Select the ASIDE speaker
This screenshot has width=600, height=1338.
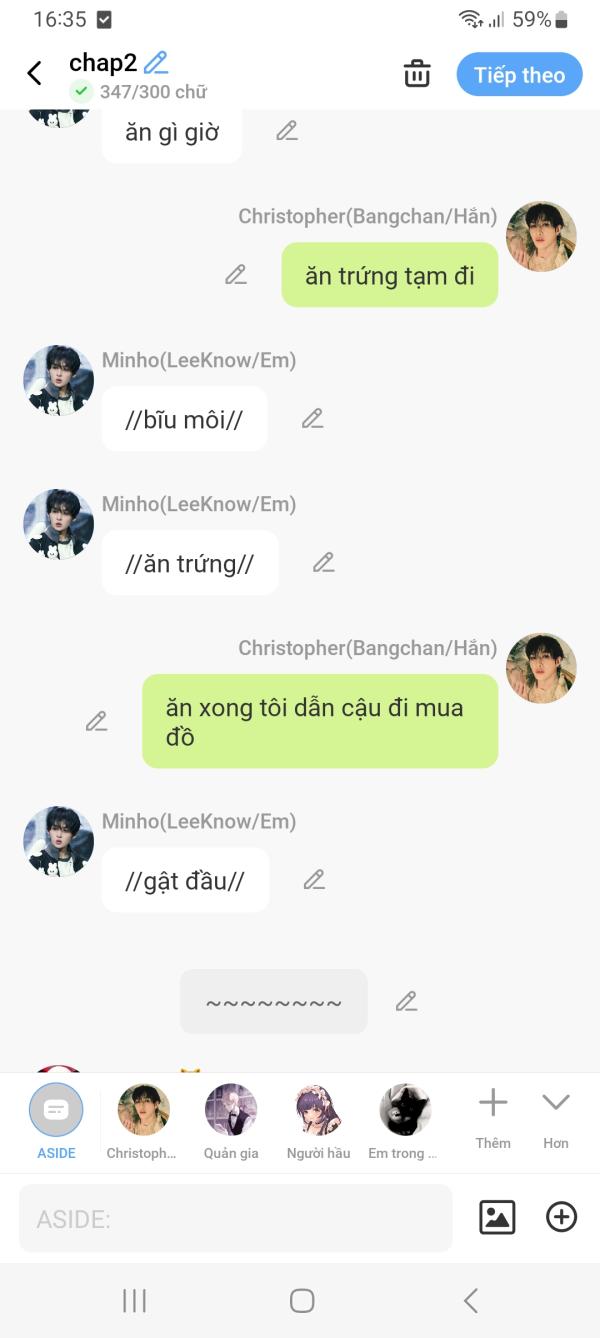[56, 1120]
